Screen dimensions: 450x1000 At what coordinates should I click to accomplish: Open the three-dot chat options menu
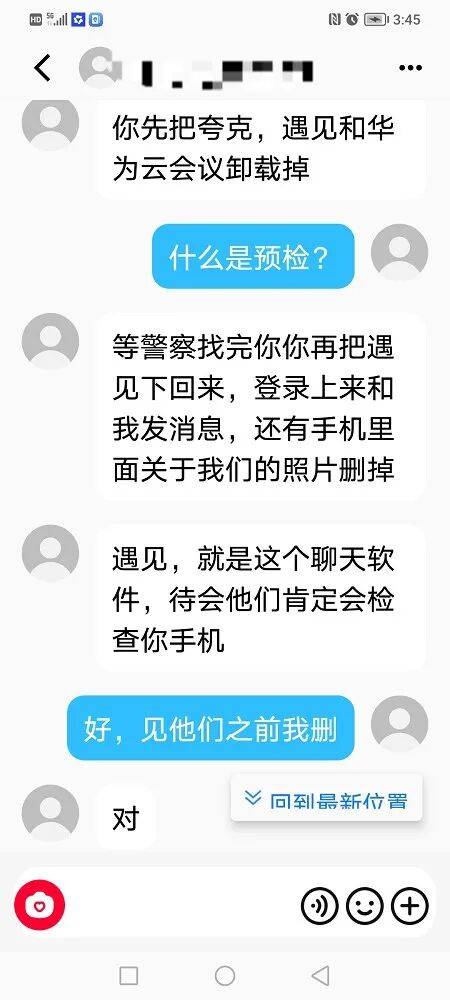pos(410,68)
